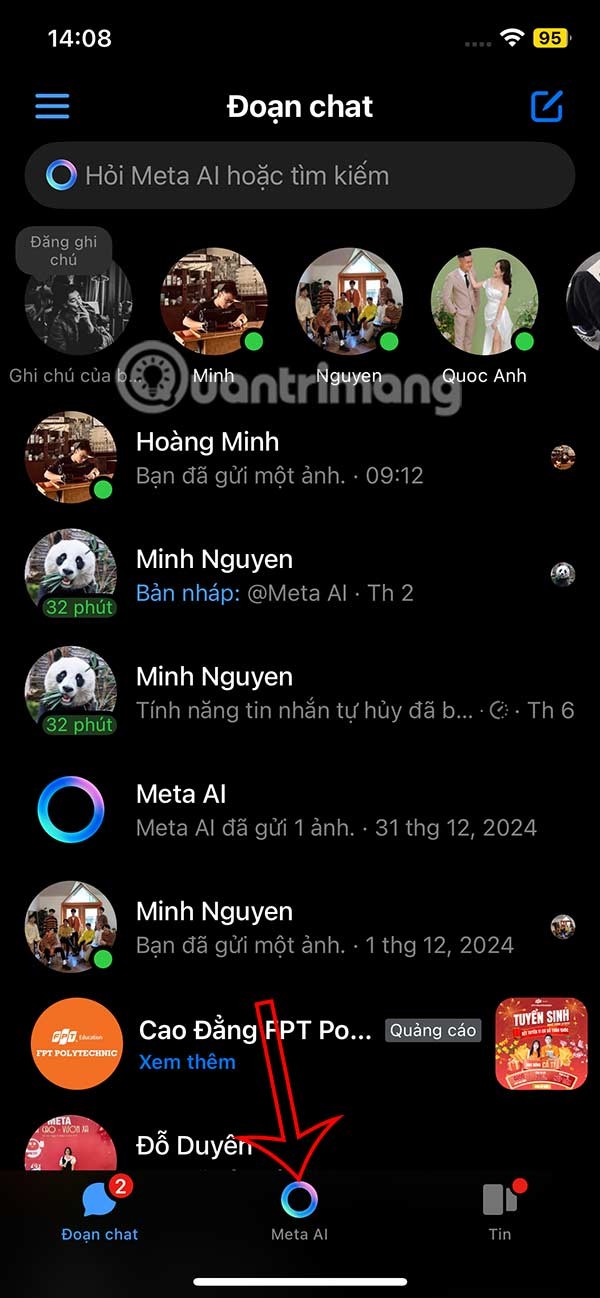Image resolution: width=600 pixels, height=1298 pixels.
Task: Tap Xem thêm on FPT ad
Action: tap(187, 1062)
